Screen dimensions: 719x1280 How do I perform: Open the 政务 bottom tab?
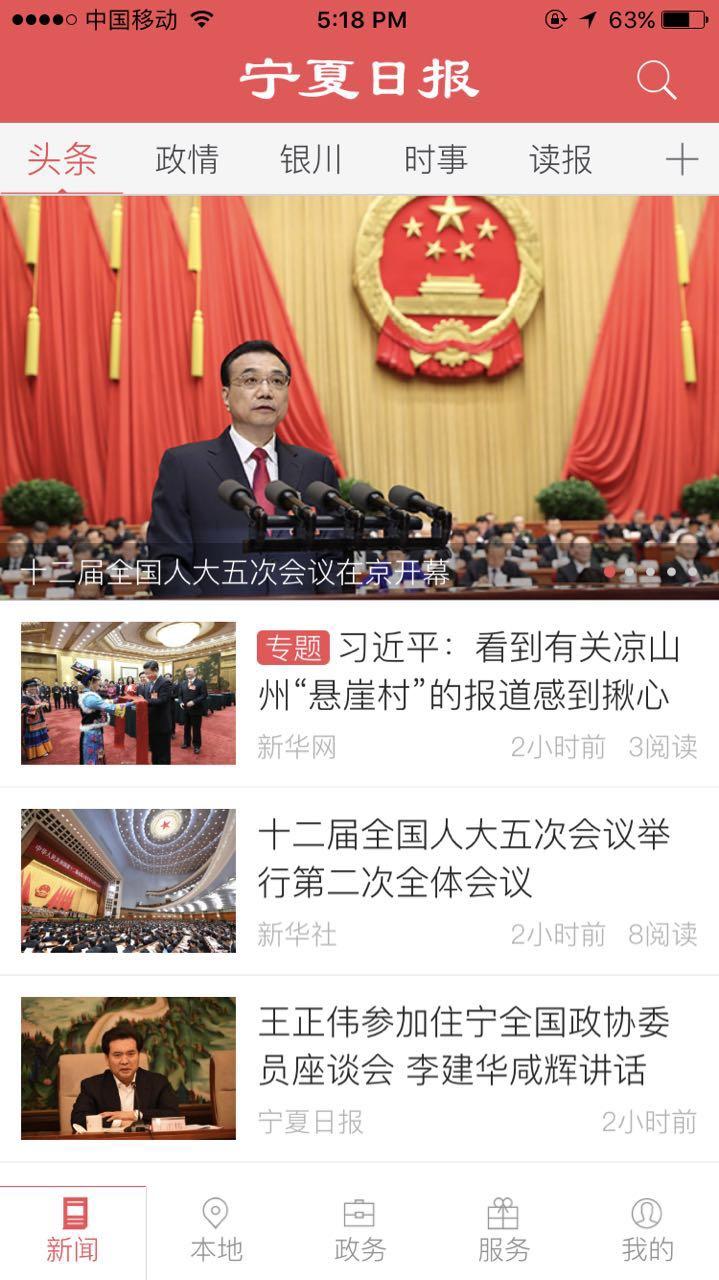(360, 1232)
